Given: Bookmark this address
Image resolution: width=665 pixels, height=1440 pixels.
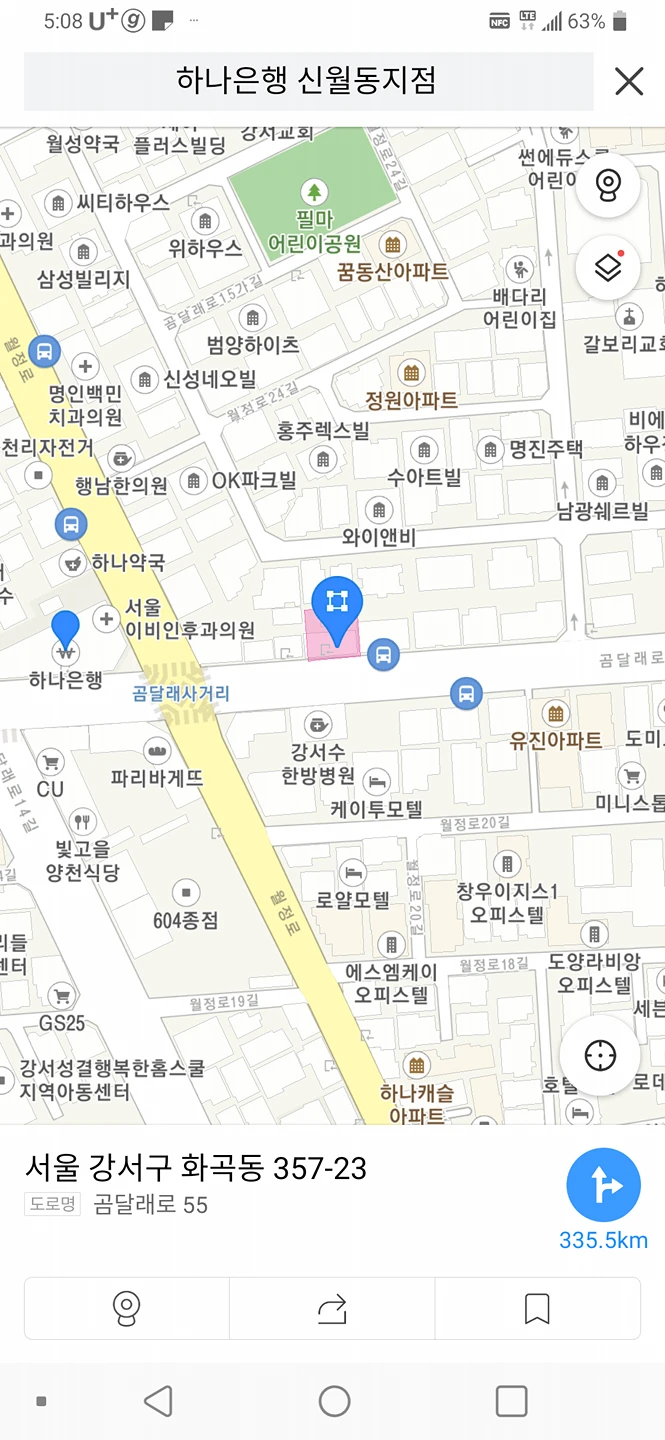Looking at the screenshot, I should [537, 1308].
